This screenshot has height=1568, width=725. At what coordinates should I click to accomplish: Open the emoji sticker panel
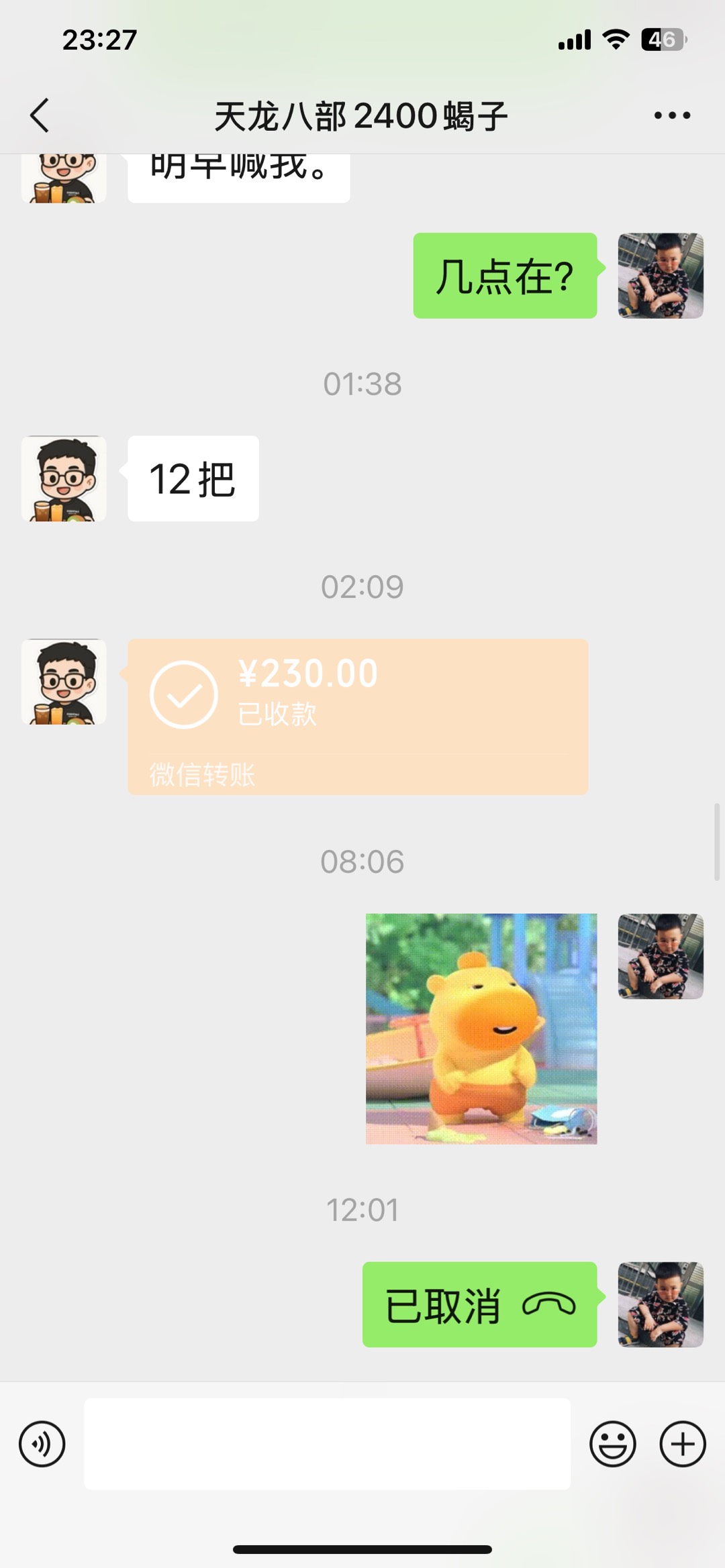612,1444
